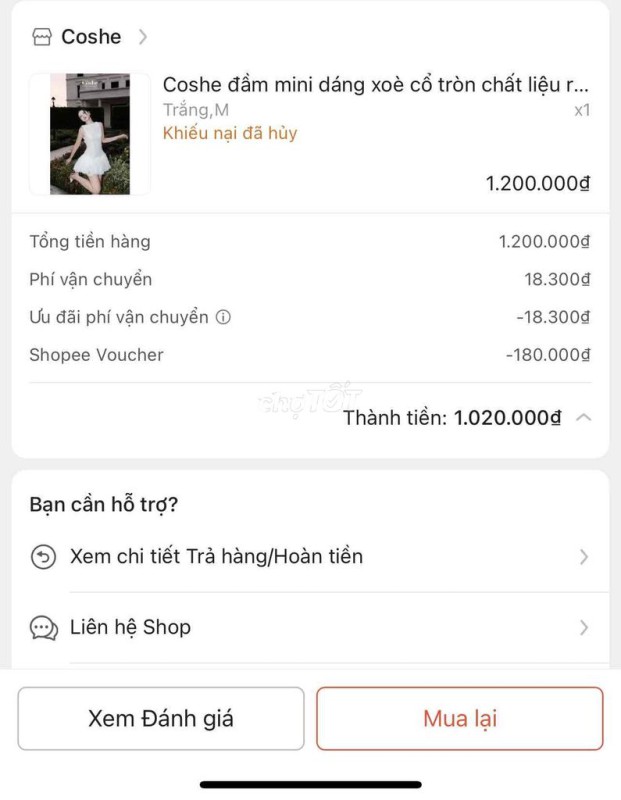Reorder with the Mua lại button
The width and height of the screenshot is (621, 800).
460,718
